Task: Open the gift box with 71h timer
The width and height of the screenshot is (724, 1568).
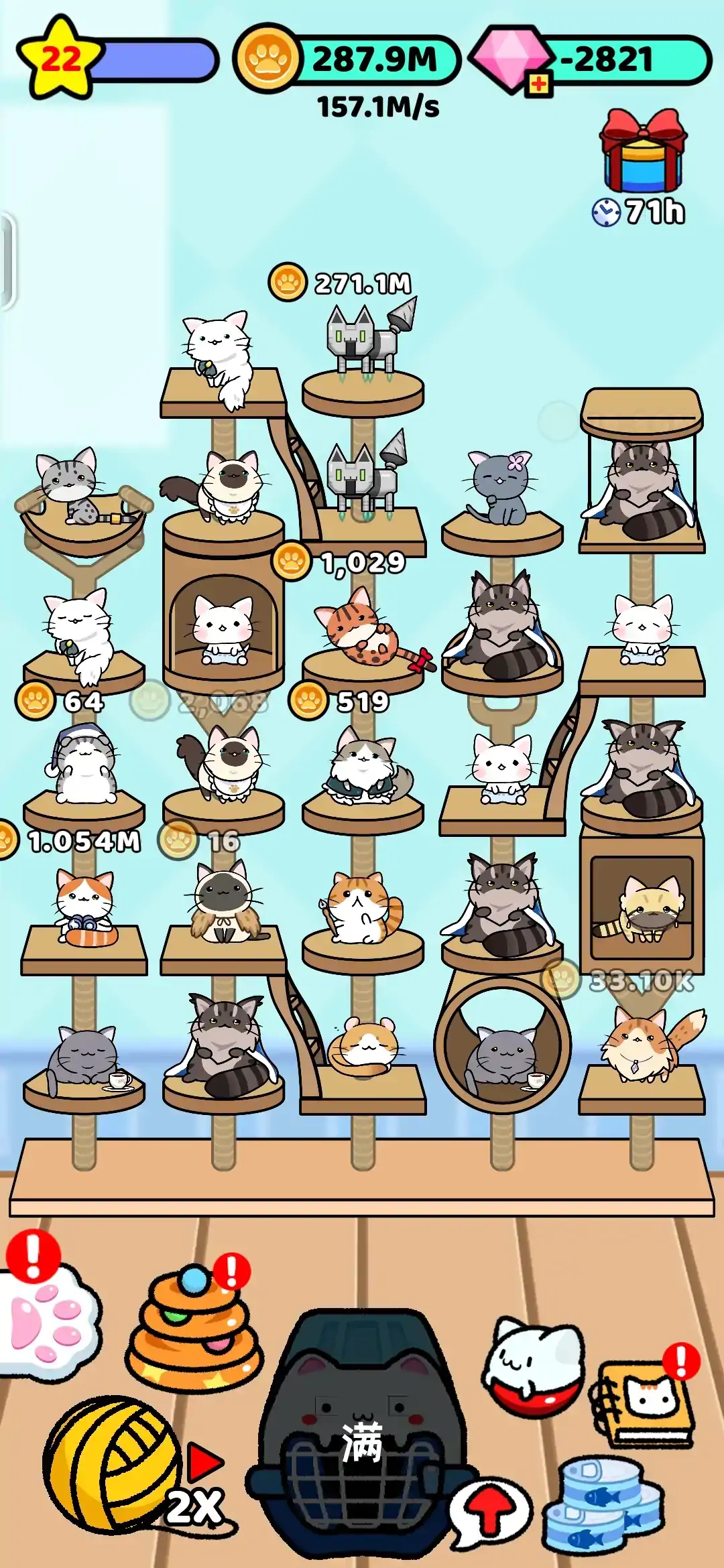Action: pos(642,153)
